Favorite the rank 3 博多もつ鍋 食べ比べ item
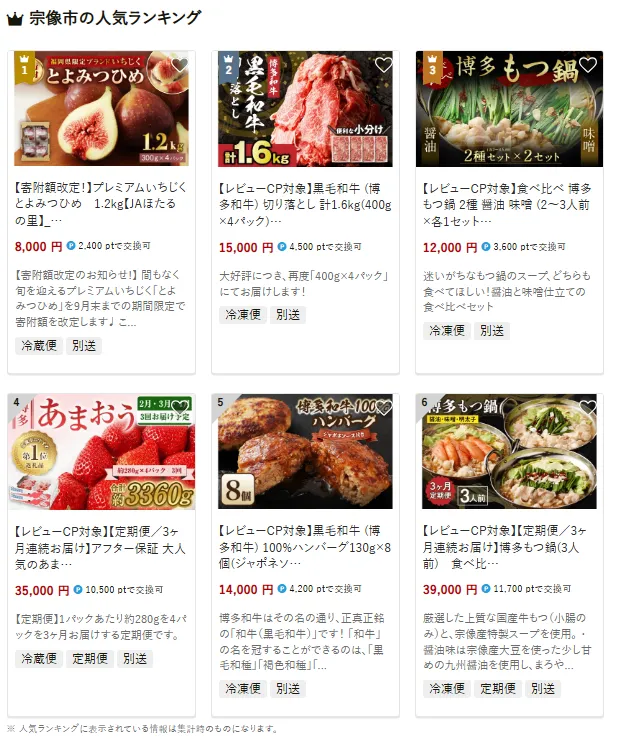 point(587,65)
